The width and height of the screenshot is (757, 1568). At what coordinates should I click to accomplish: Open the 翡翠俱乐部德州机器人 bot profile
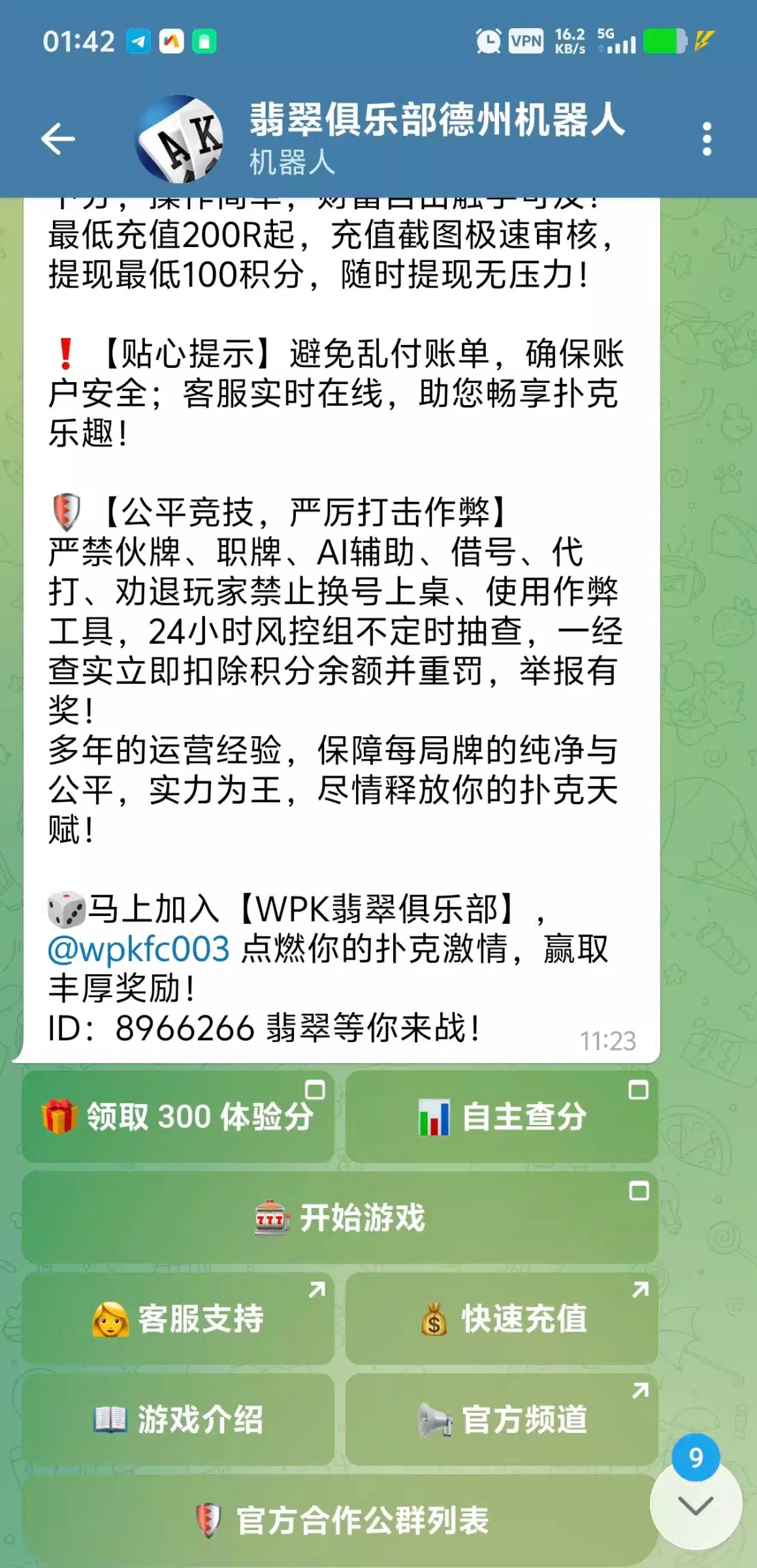(436, 138)
